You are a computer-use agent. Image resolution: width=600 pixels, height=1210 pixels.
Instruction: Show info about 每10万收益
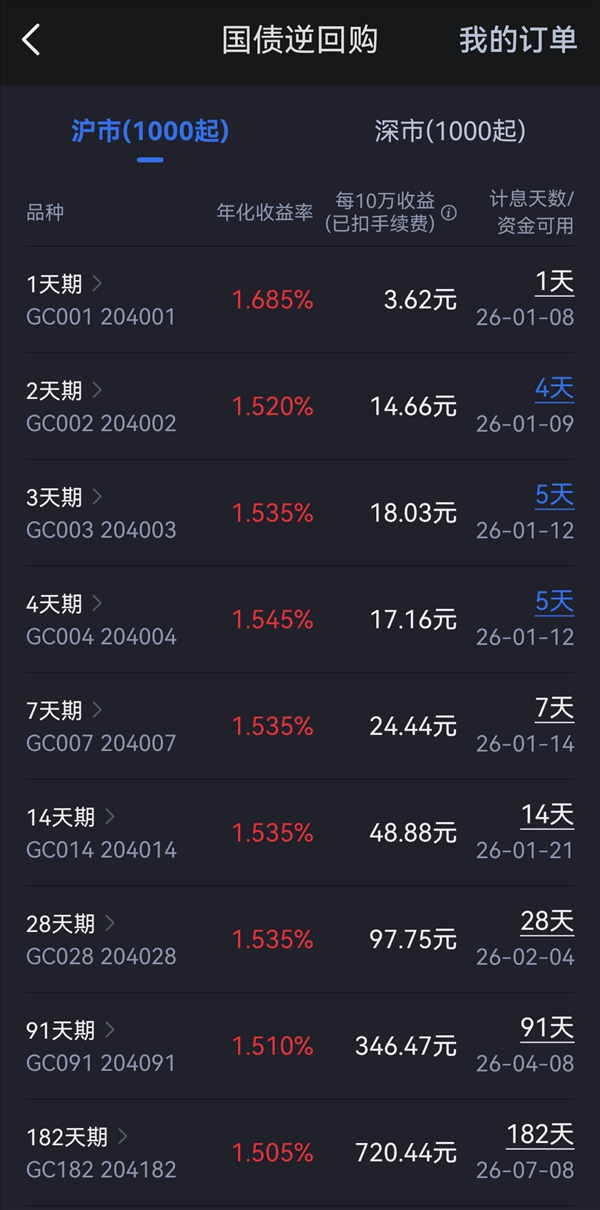click(450, 213)
